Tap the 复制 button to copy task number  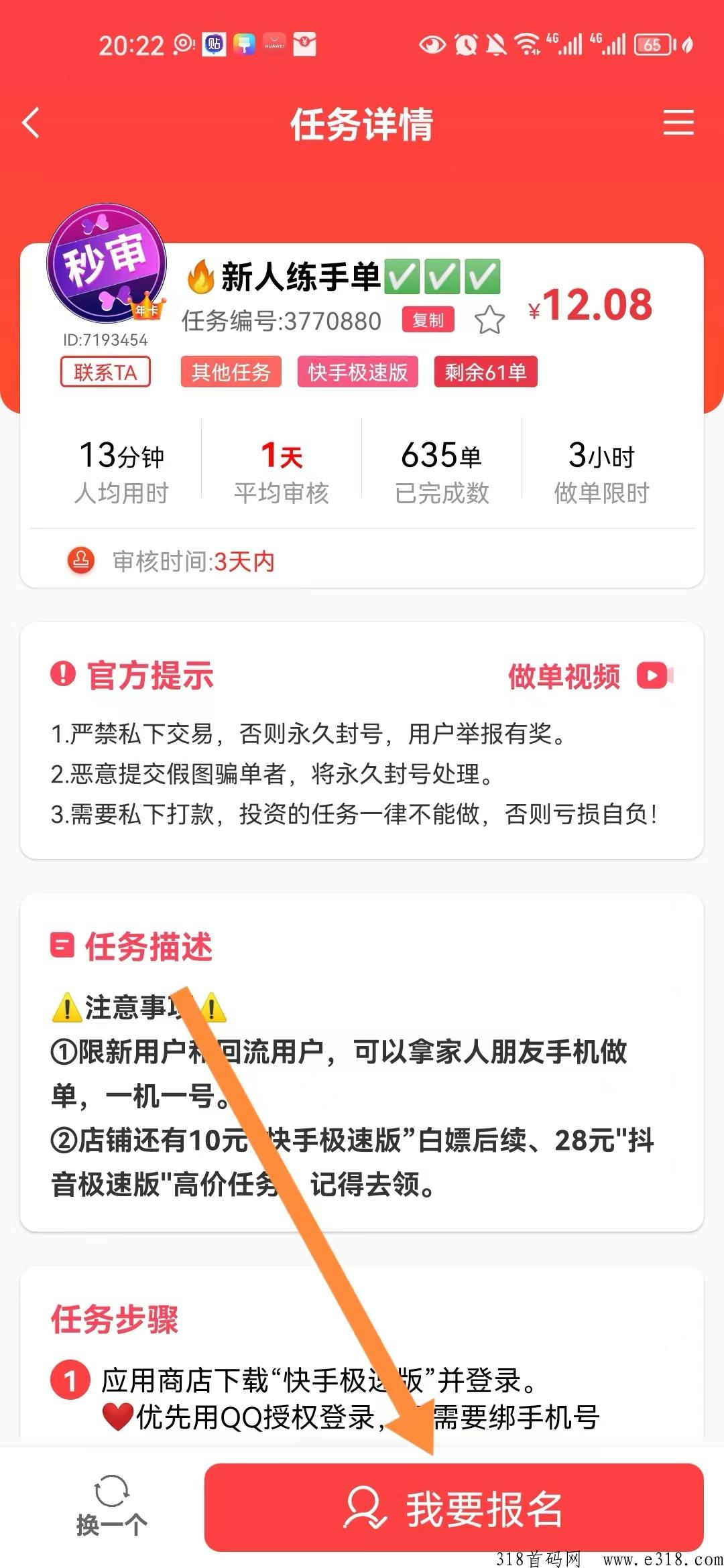coord(428,320)
